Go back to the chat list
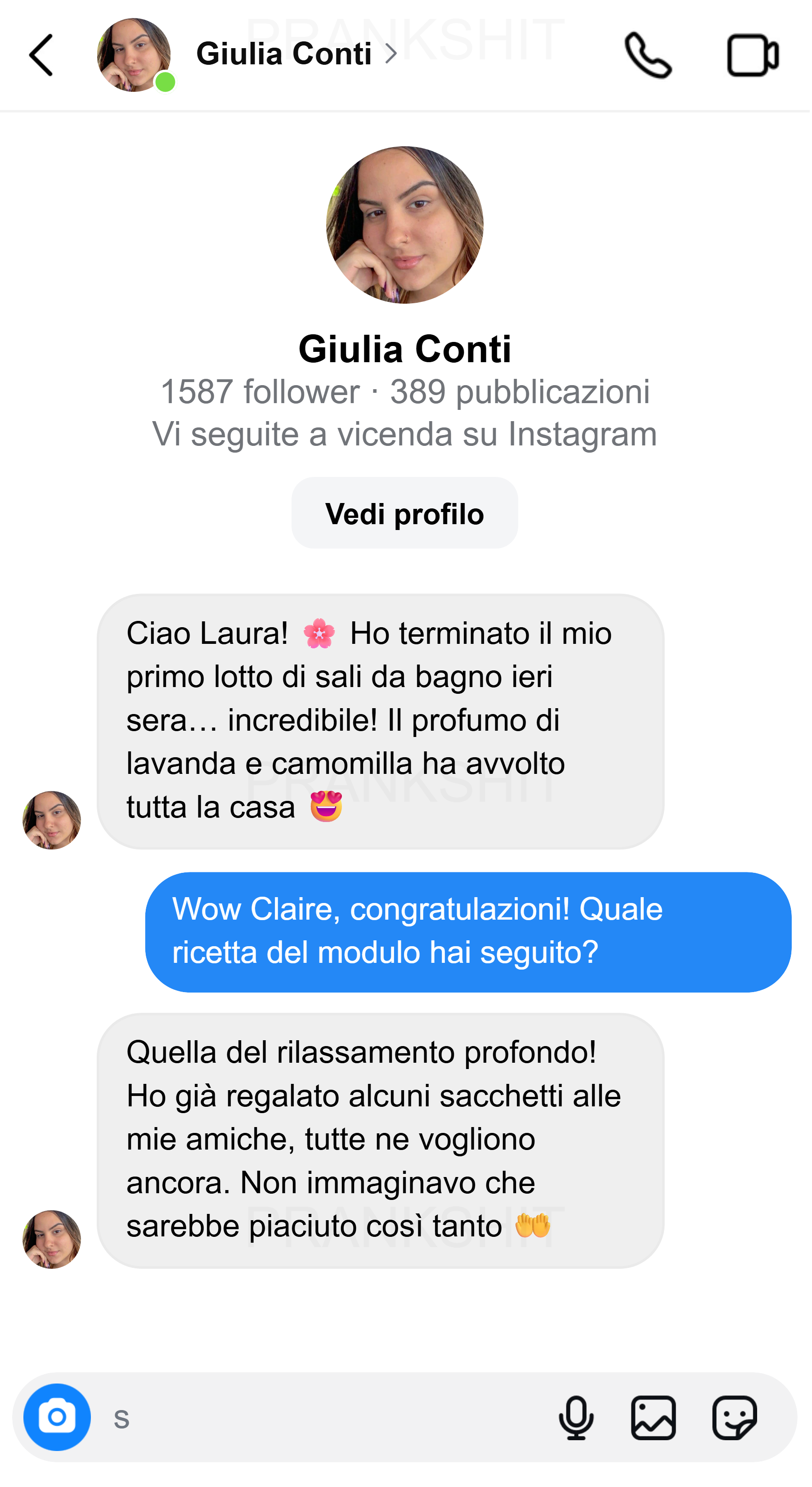This screenshot has height=1487, width=812. coord(41,55)
